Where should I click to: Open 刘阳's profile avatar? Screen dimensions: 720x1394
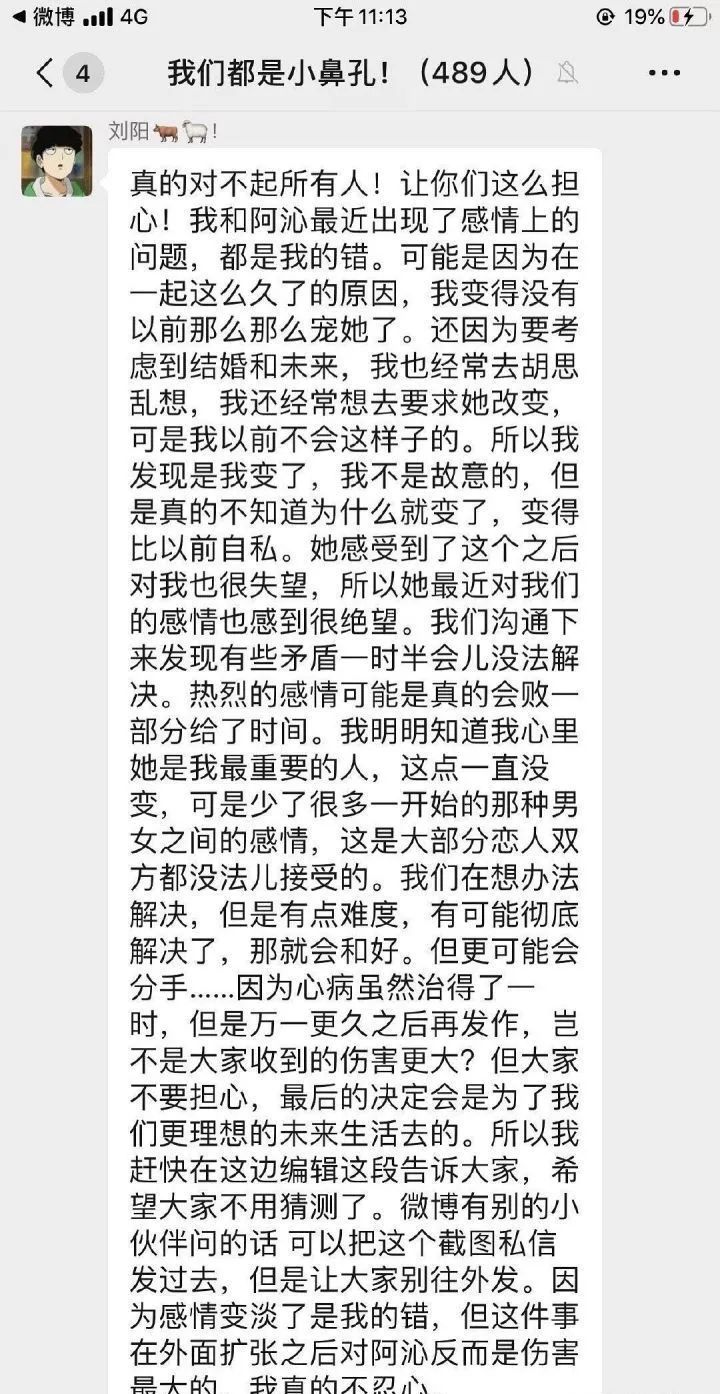[58, 161]
